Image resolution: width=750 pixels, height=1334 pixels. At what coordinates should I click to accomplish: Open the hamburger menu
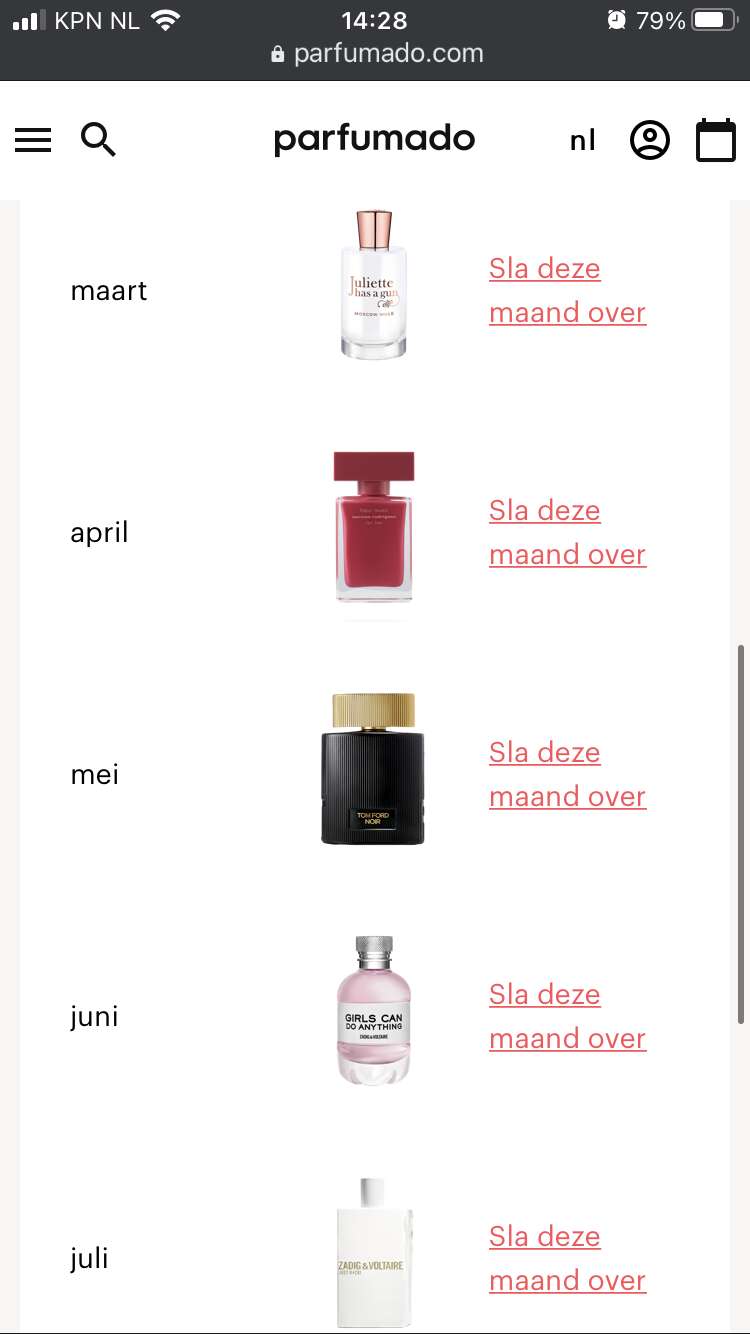tap(33, 140)
